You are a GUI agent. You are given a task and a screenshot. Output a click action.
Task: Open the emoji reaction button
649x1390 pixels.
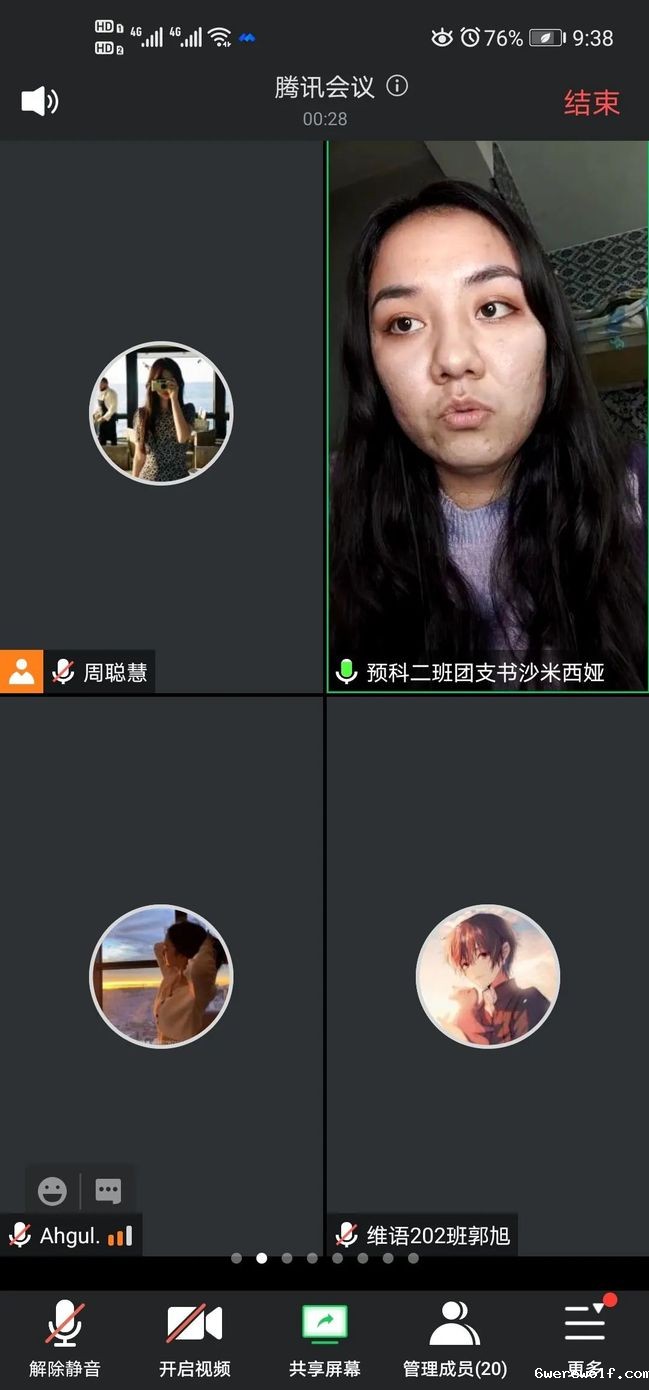[x=52, y=1190]
